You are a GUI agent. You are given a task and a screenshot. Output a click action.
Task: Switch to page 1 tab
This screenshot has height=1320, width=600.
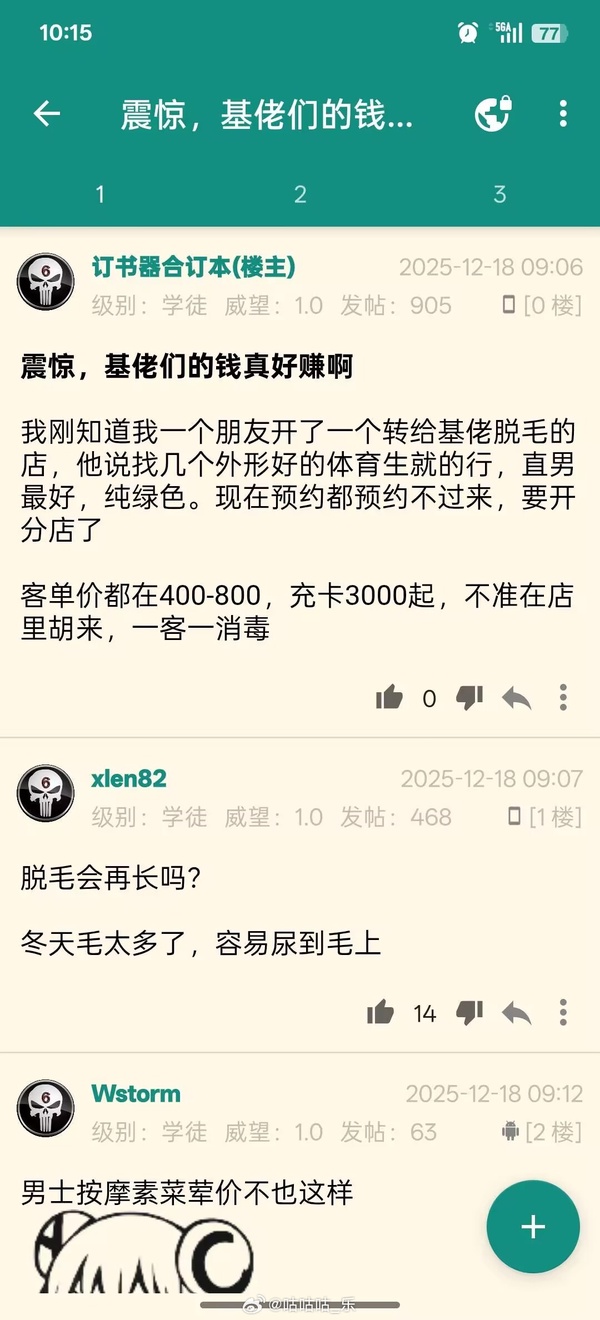point(100,194)
